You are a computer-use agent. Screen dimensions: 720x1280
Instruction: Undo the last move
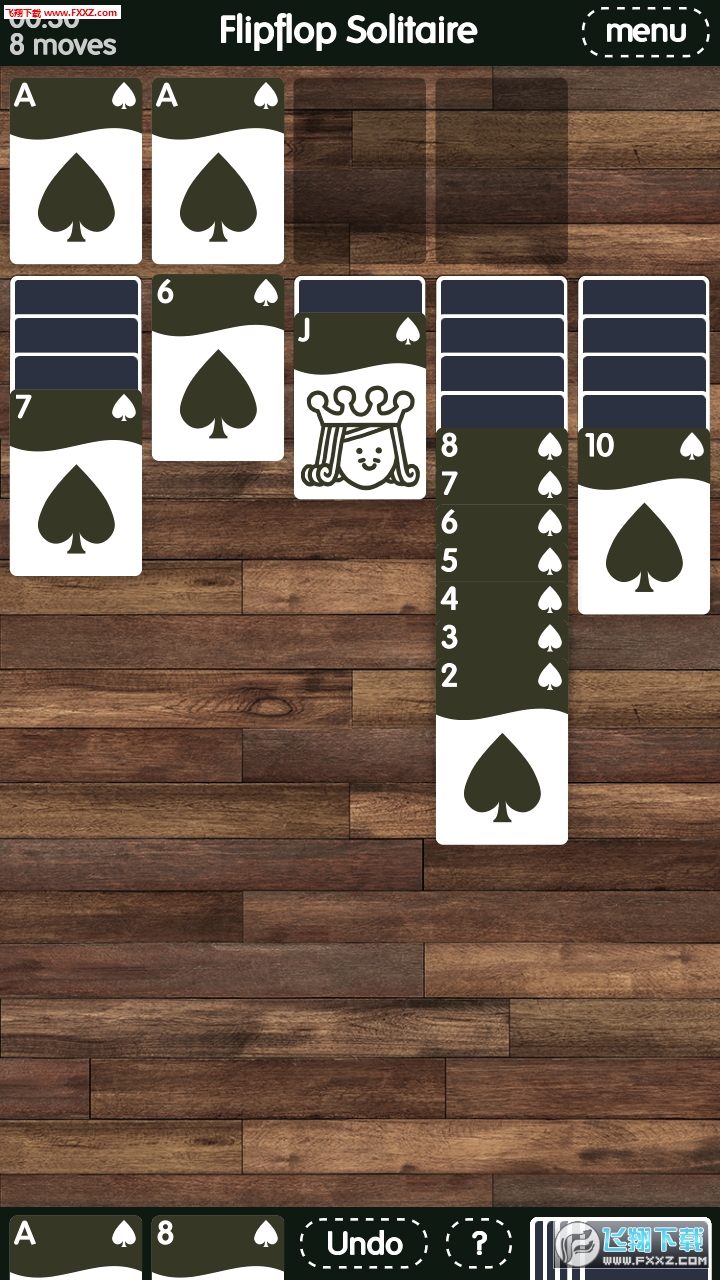point(364,1243)
